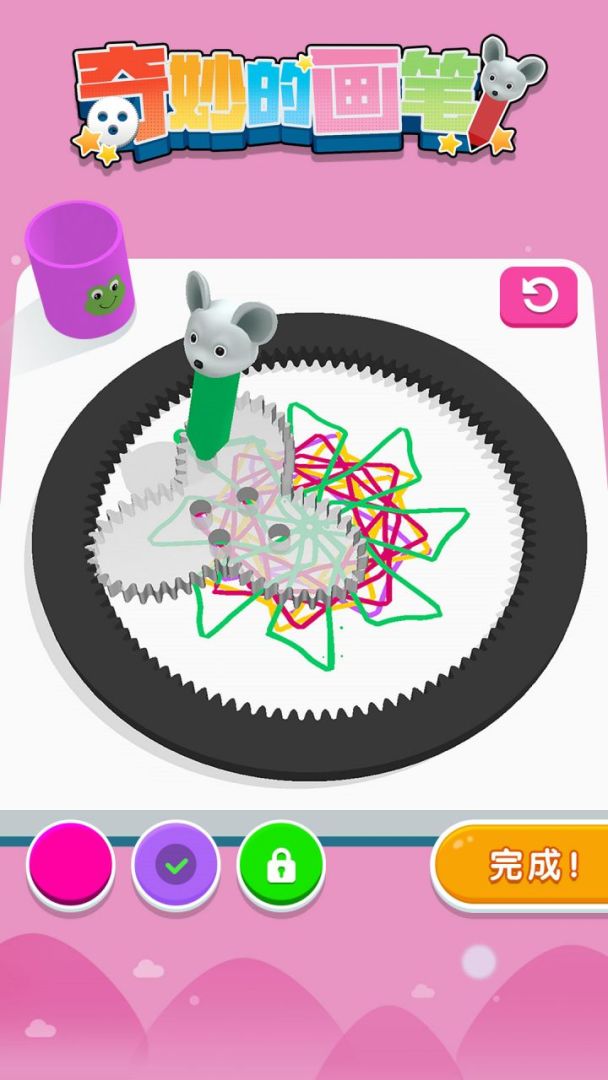Viewport: 608px width, 1080px height.
Task: Select the magenta pen color
Action: 71,865
